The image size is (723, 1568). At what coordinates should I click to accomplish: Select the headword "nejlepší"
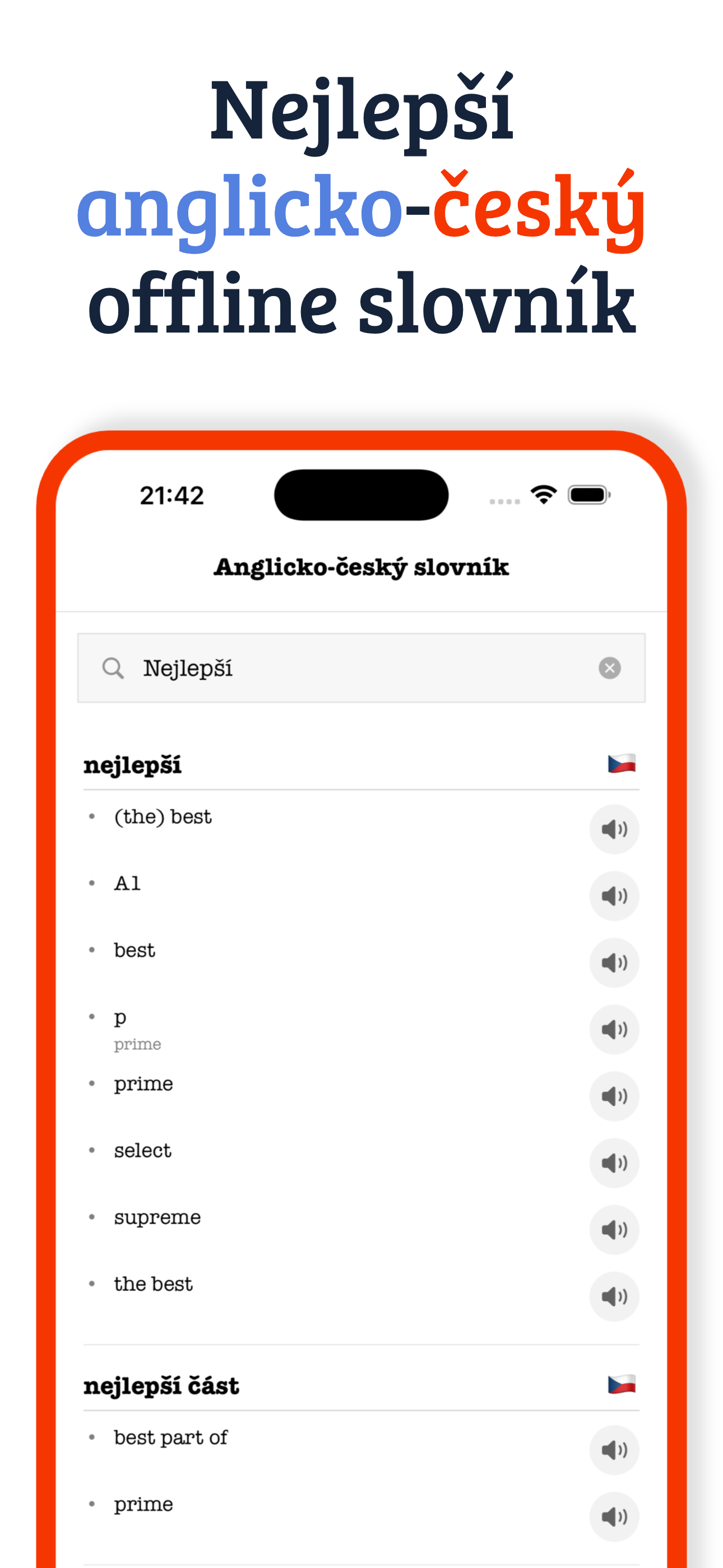[x=134, y=764]
